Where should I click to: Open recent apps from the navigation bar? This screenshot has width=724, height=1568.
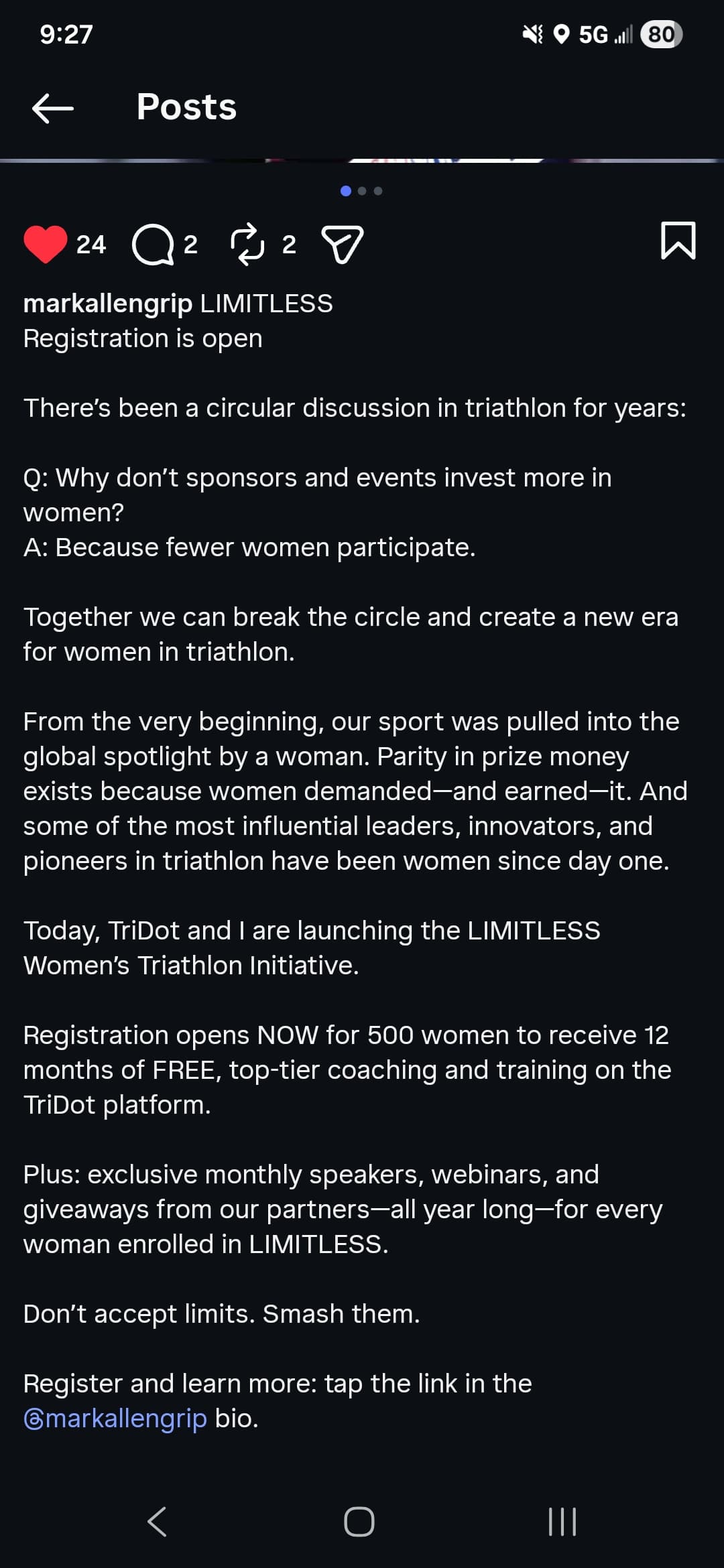(562, 1521)
